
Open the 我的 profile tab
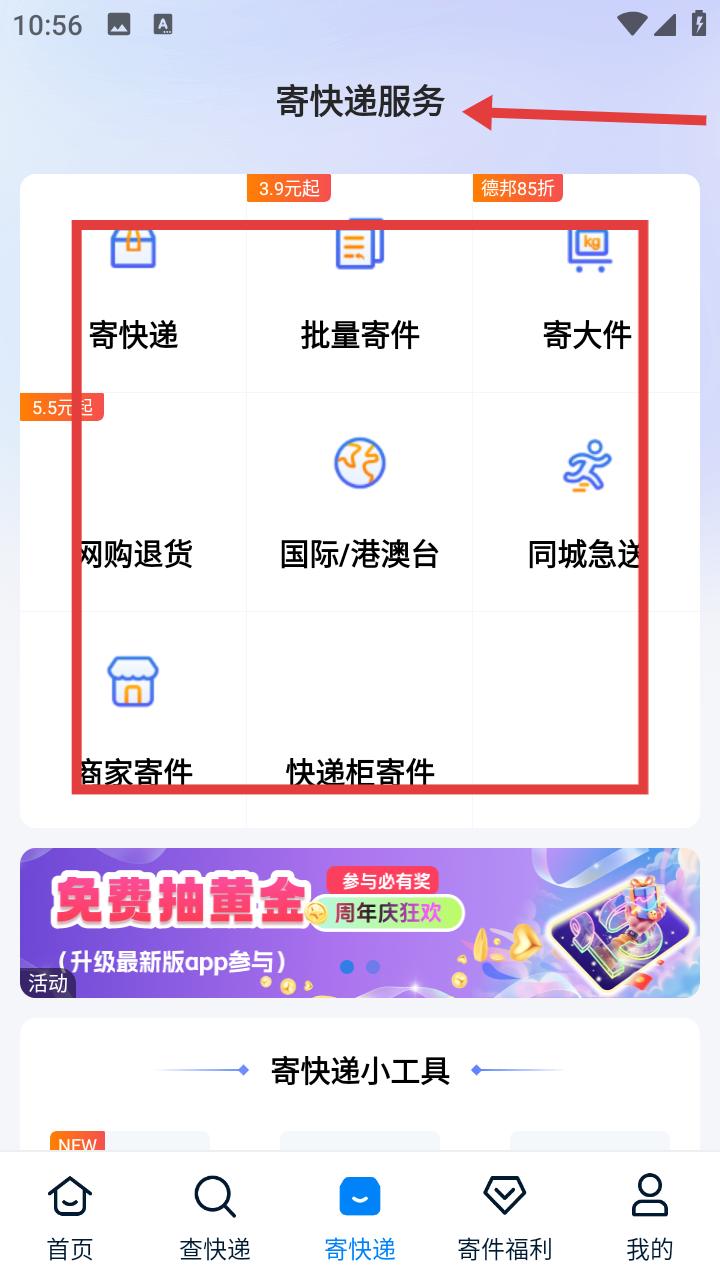(x=650, y=1216)
